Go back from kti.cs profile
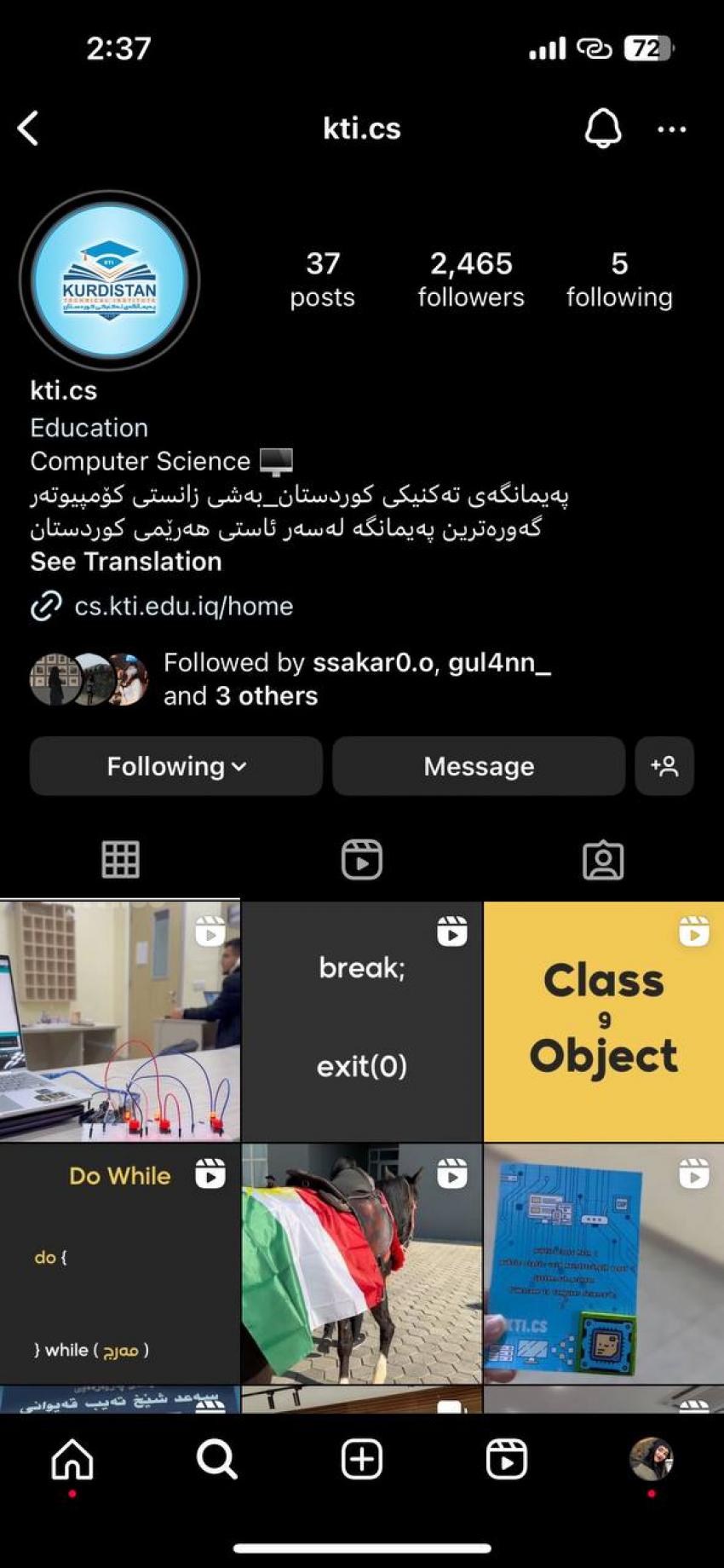The image size is (724, 1568). tap(28, 129)
